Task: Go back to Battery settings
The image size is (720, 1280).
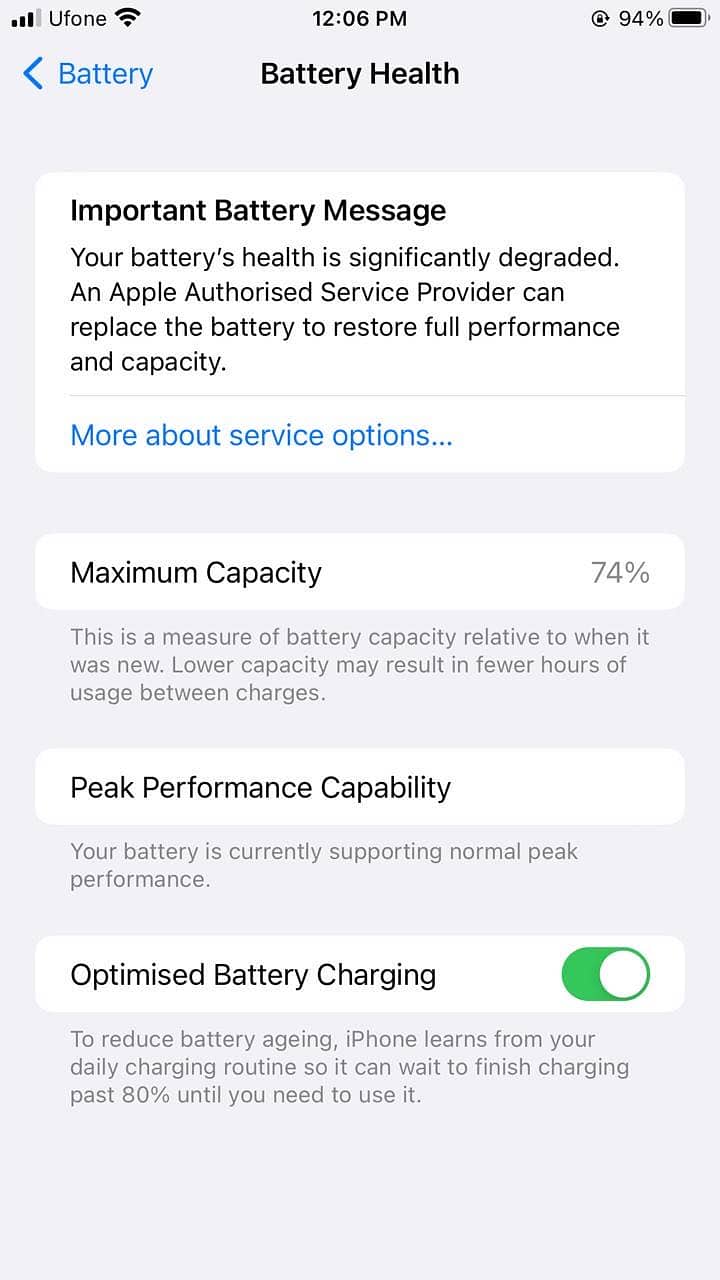Action: 88,74
